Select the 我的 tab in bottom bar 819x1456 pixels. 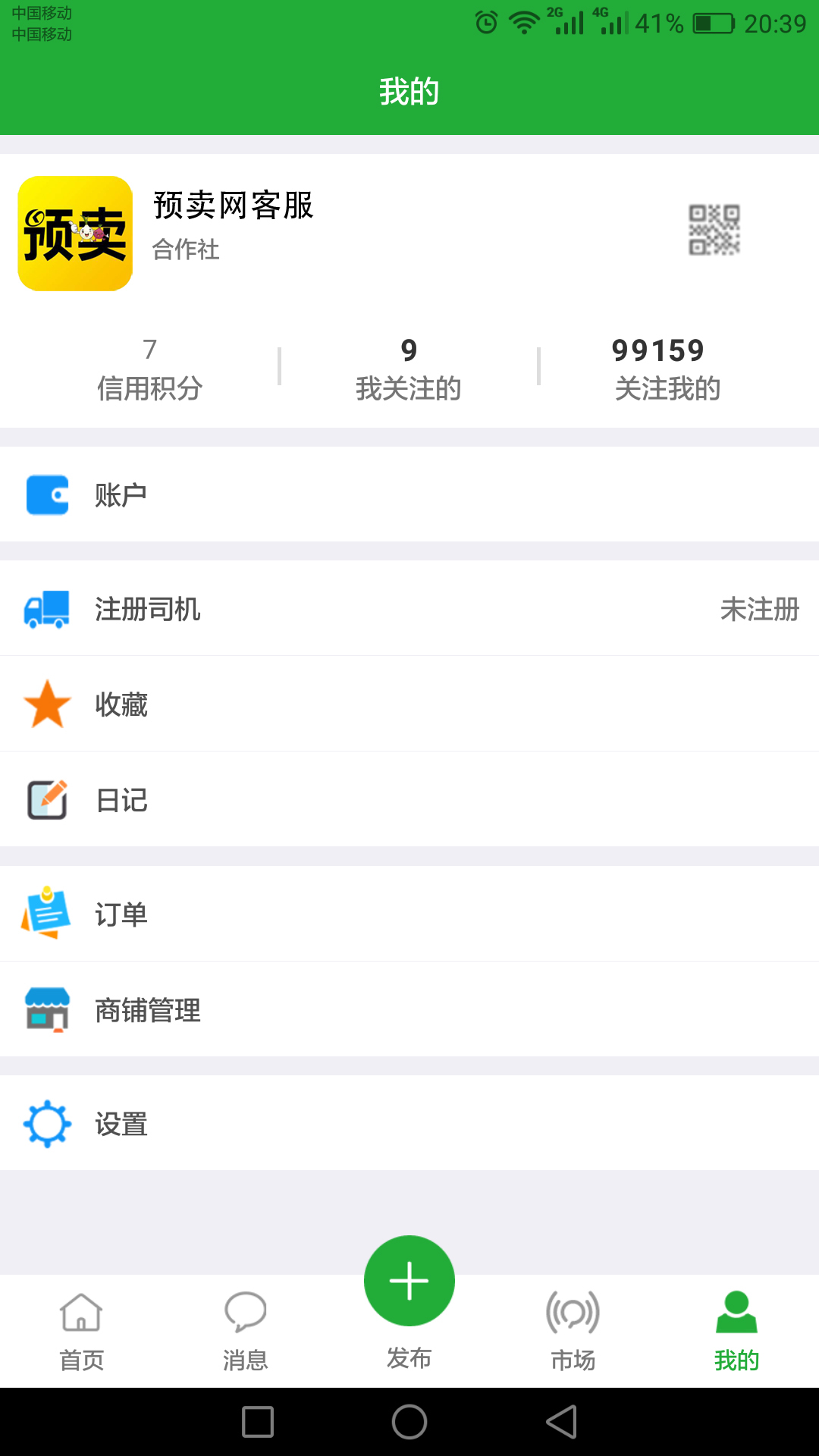[736, 1332]
